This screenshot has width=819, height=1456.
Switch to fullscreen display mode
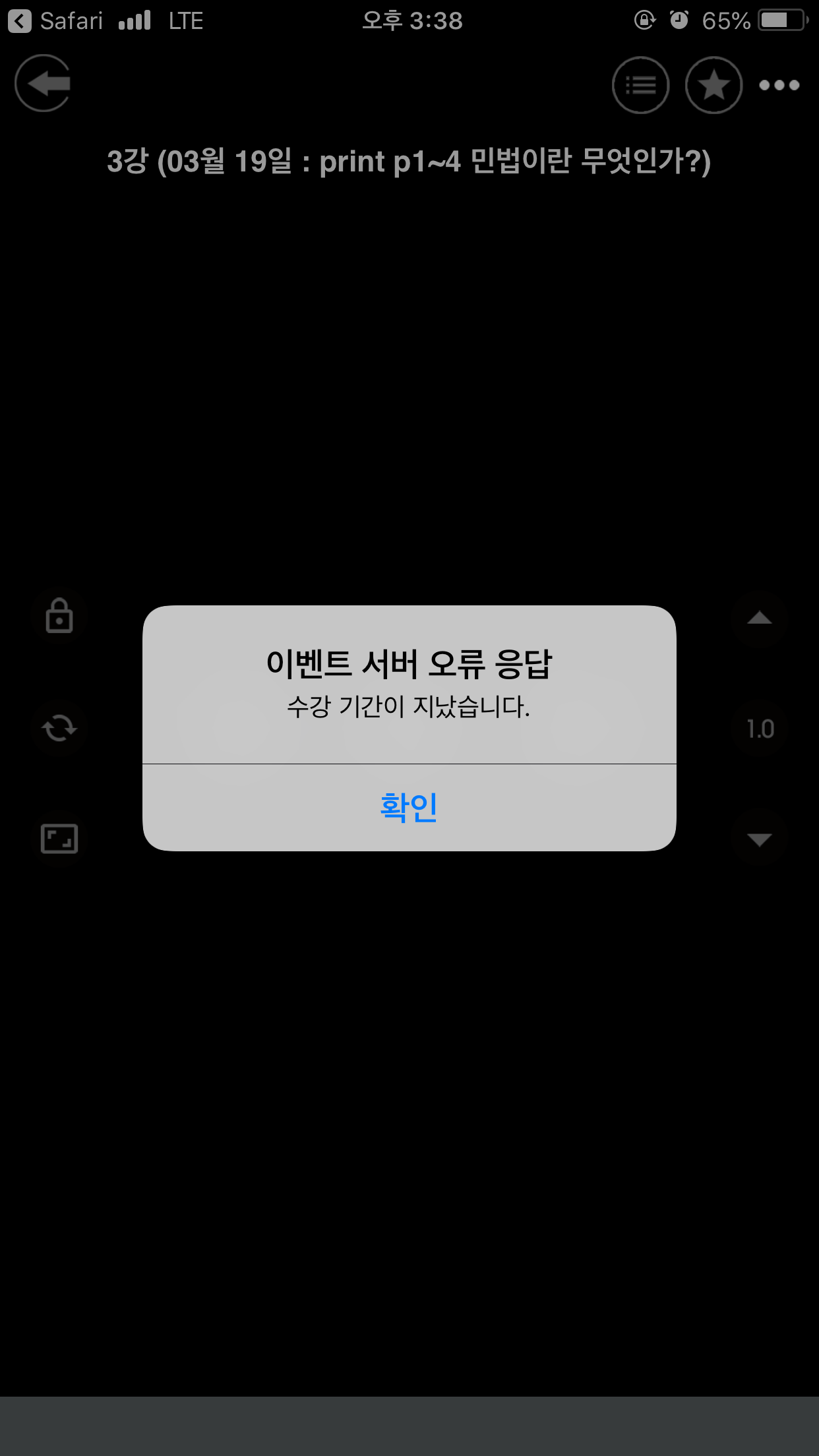[59, 839]
